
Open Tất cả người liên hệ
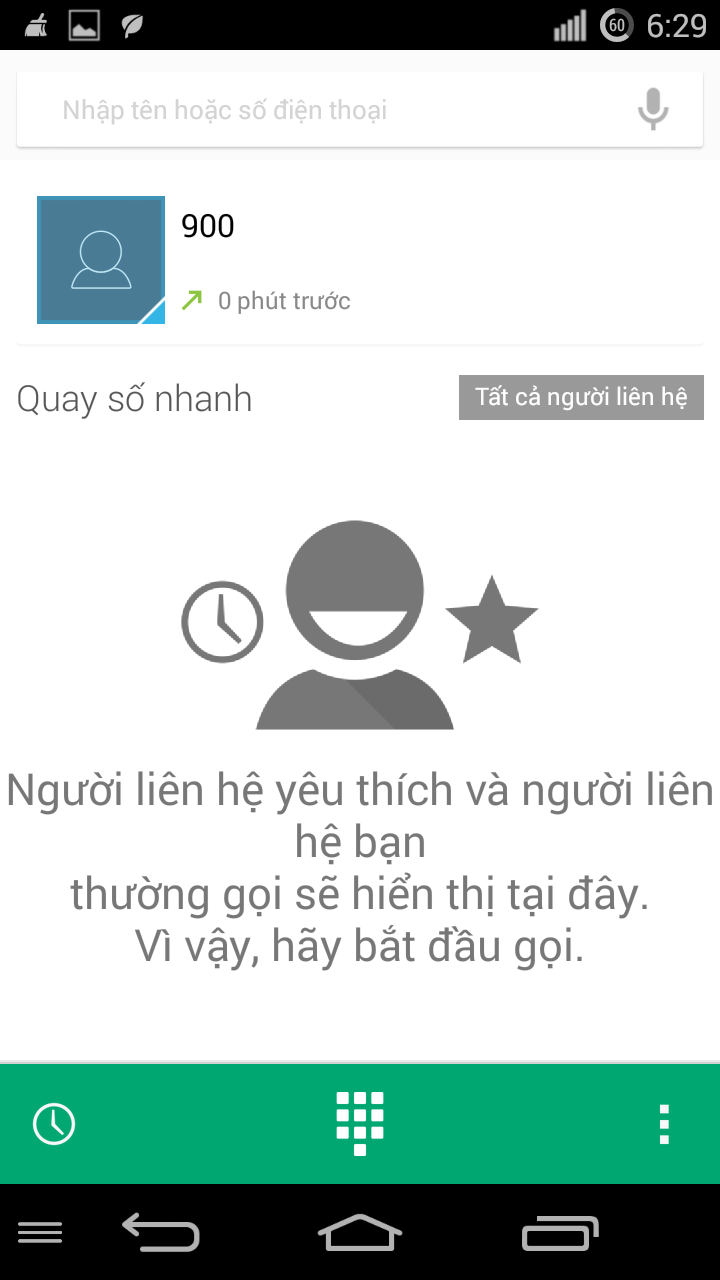pyautogui.click(x=581, y=396)
